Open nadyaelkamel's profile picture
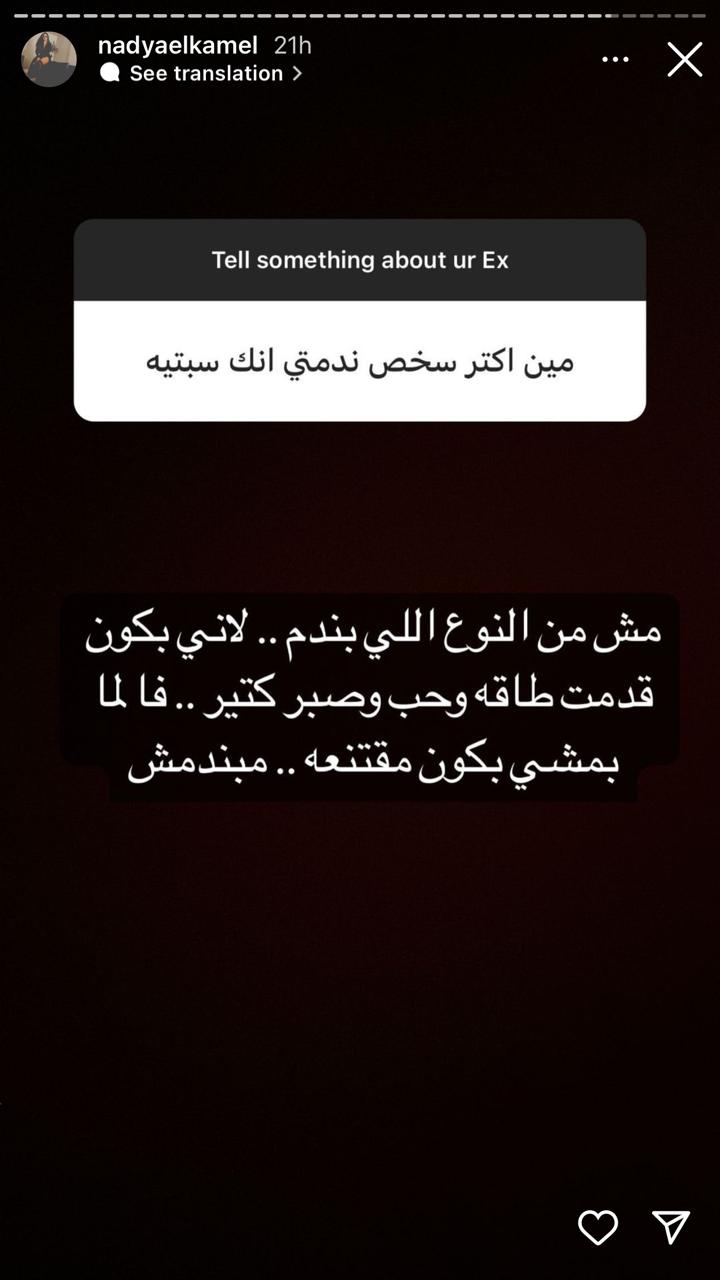 pyautogui.click(x=49, y=59)
